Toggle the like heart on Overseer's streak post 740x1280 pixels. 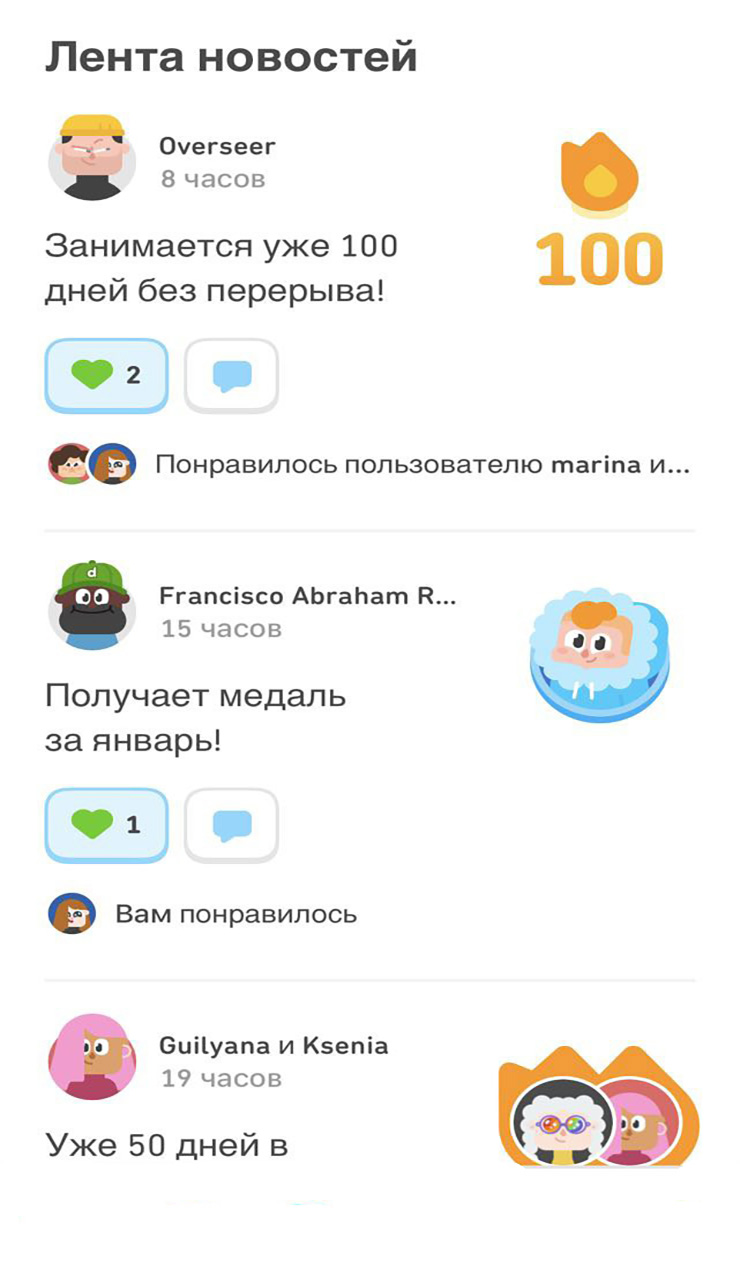[x=106, y=373]
